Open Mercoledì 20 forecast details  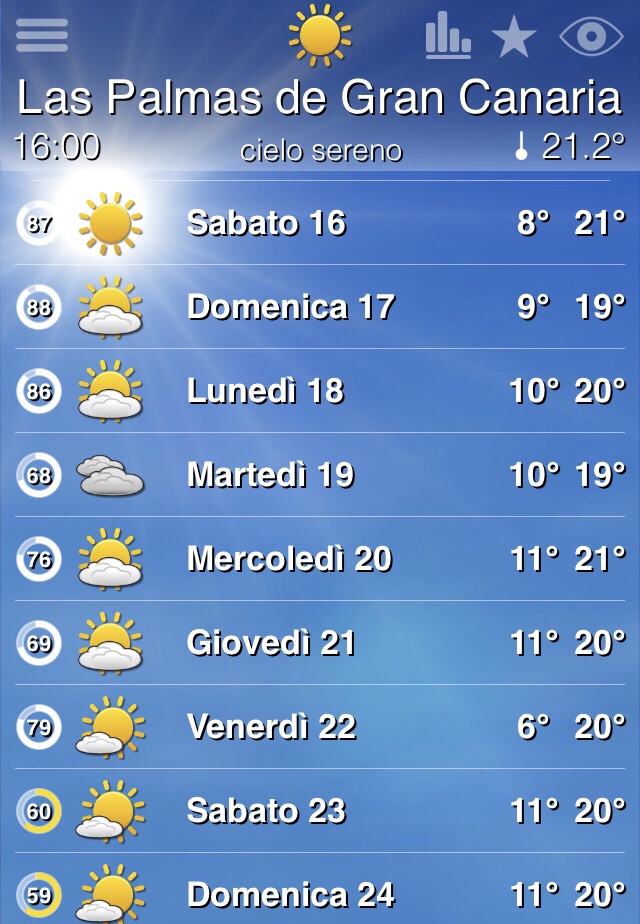pos(320,558)
